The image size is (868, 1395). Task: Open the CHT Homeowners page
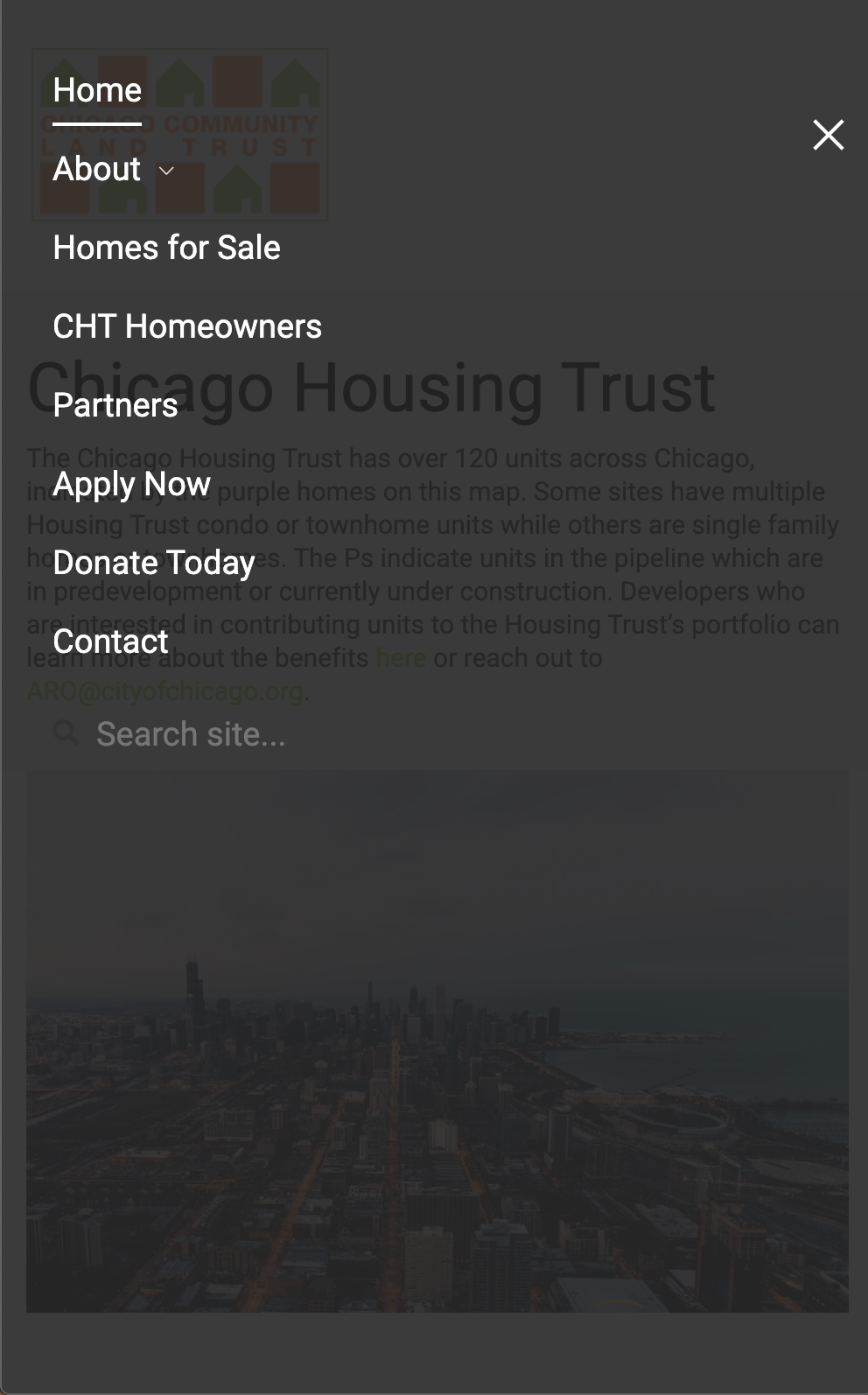coord(187,326)
